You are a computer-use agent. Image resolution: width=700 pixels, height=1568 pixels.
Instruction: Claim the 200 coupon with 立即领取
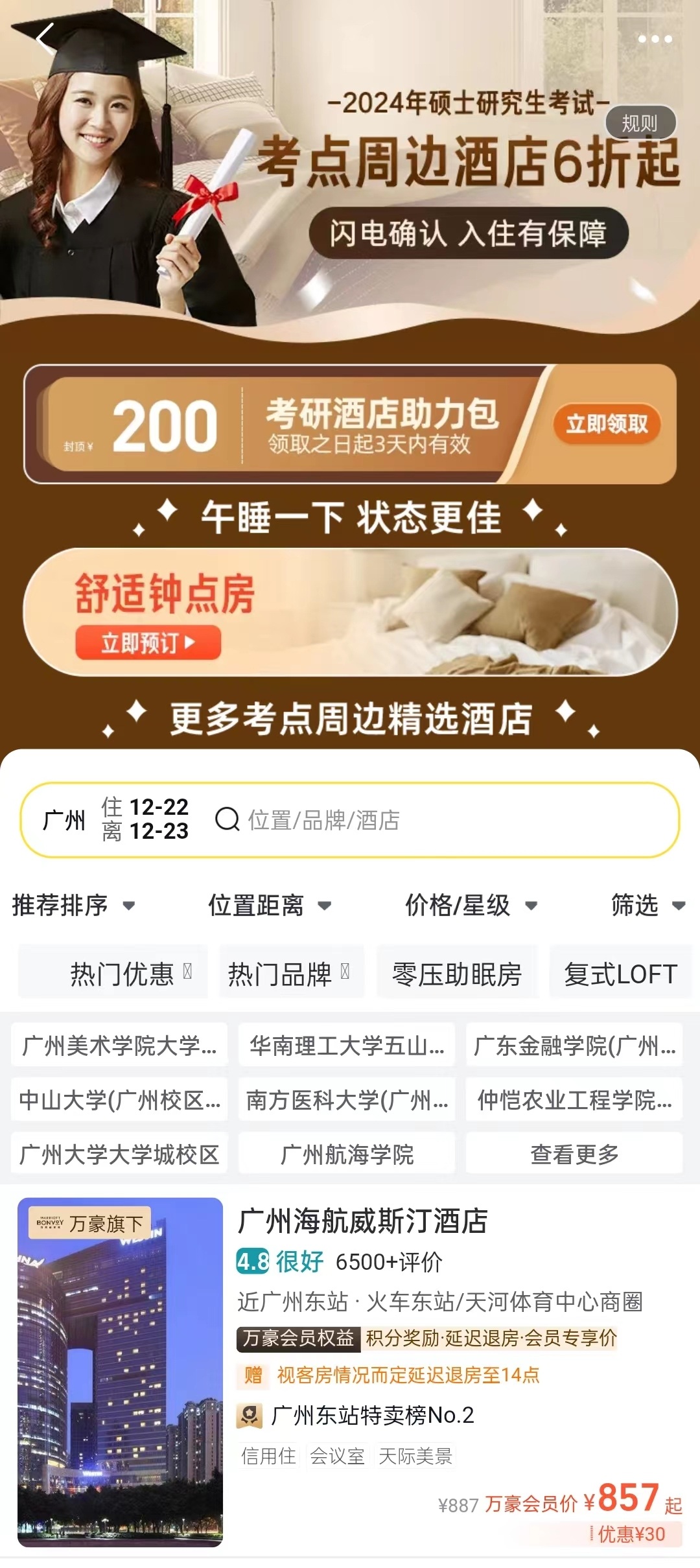click(x=607, y=424)
